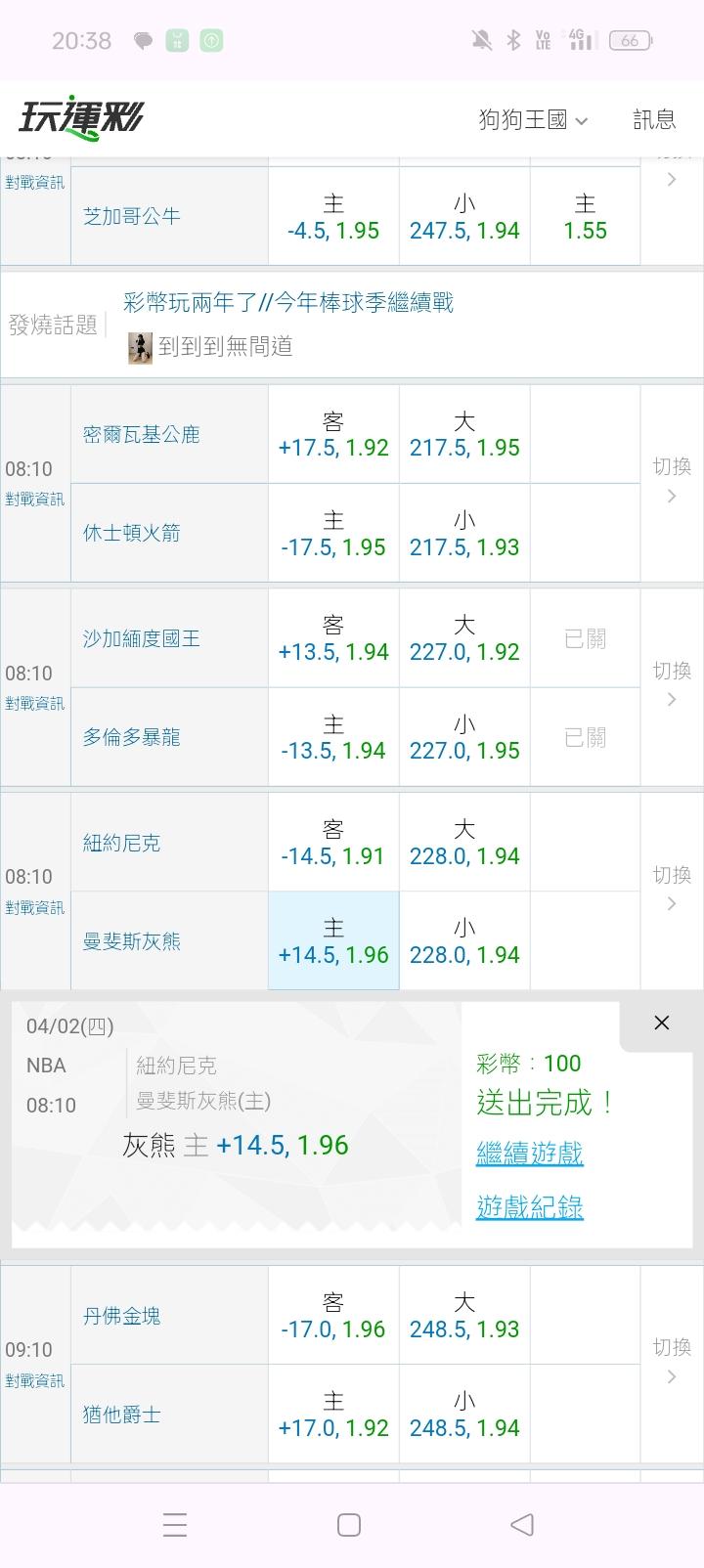Open 遊戲紀錄 game records

tap(529, 1207)
